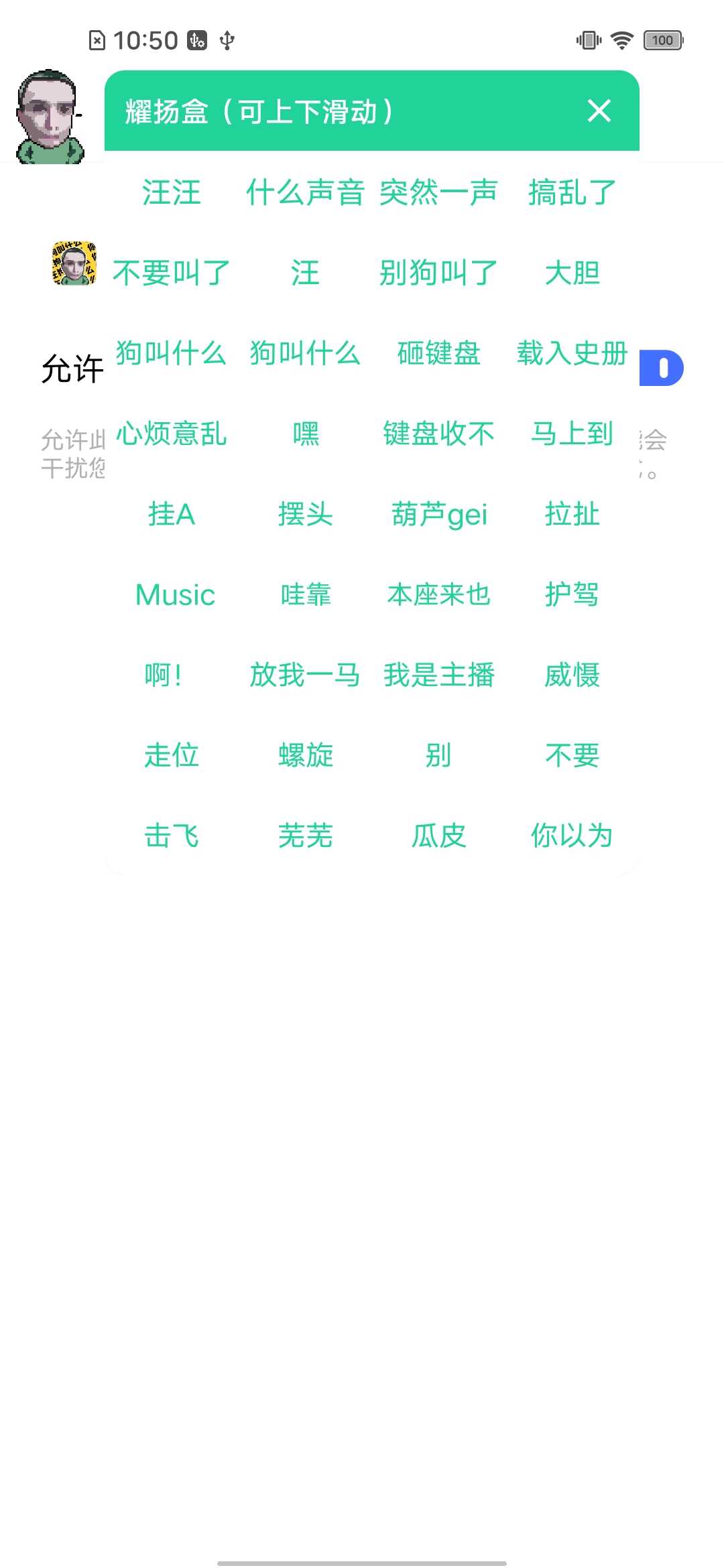The width and height of the screenshot is (724, 1568).
Task: Select the 心烦意乱 sound
Action: point(172,434)
